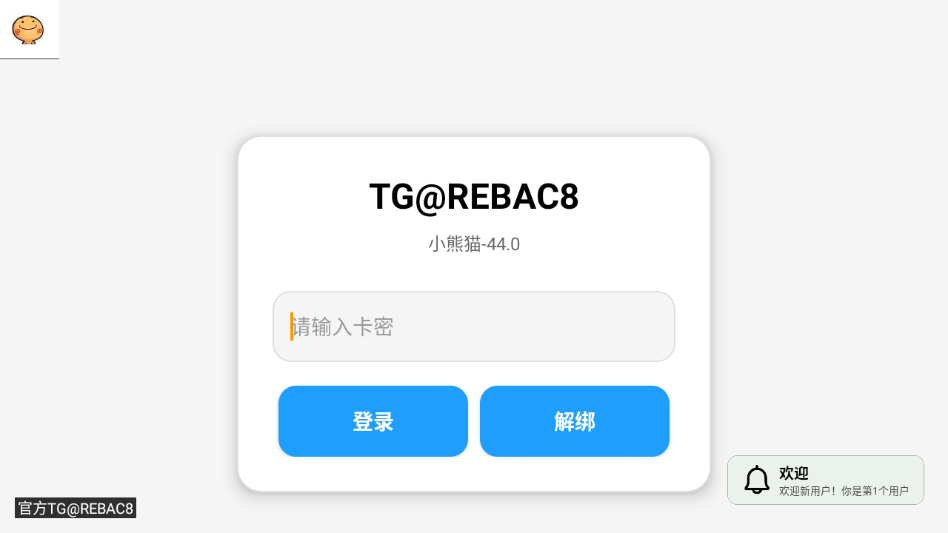Open the floating orange mascot icon
The image size is (948, 533).
point(28,29)
